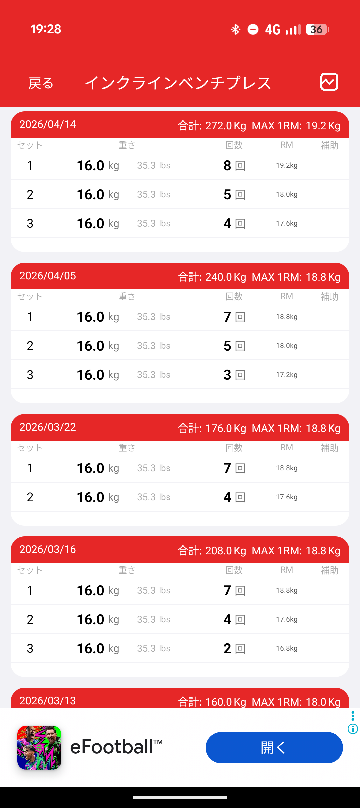The width and height of the screenshot is (360, 808).
Task: Open the 2026/03/13 workout record
Action: pos(180,698)
